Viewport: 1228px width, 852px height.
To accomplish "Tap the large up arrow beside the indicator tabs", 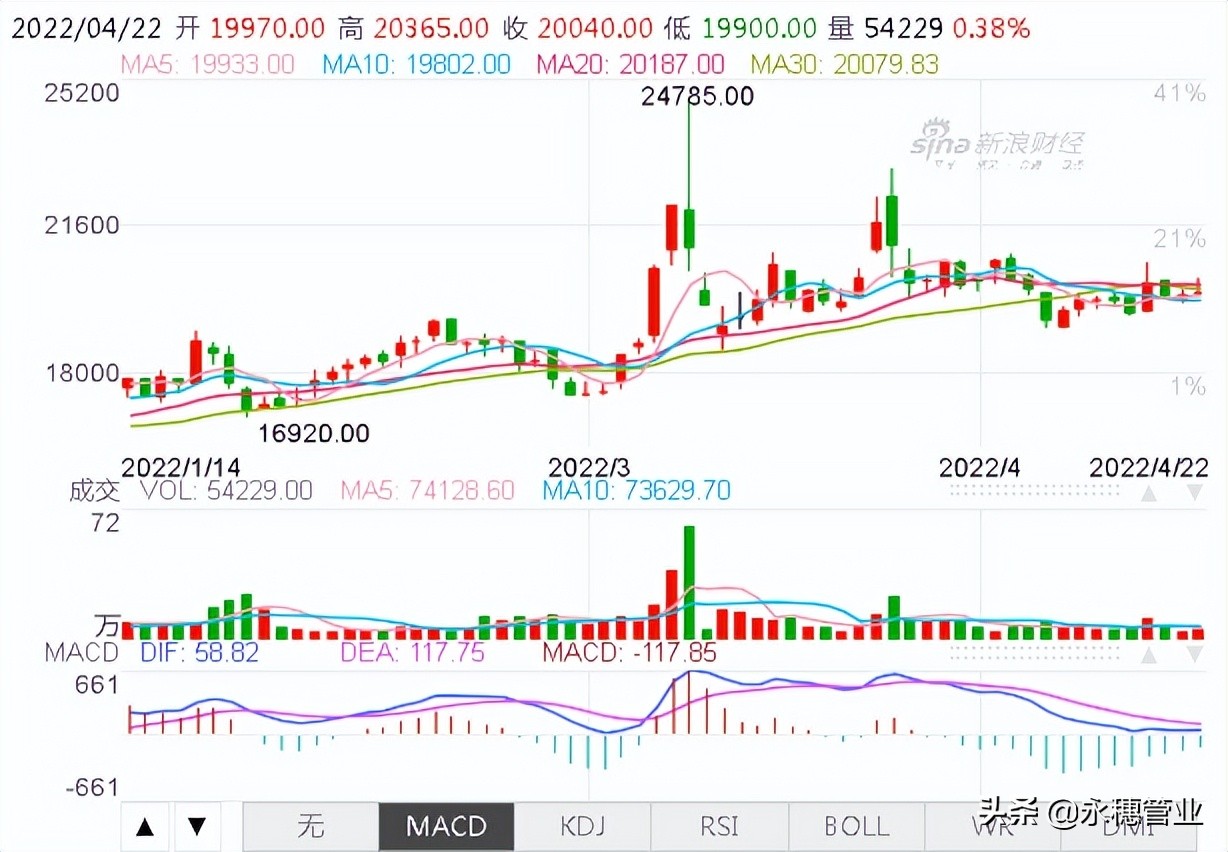I will tap(145, 826).
